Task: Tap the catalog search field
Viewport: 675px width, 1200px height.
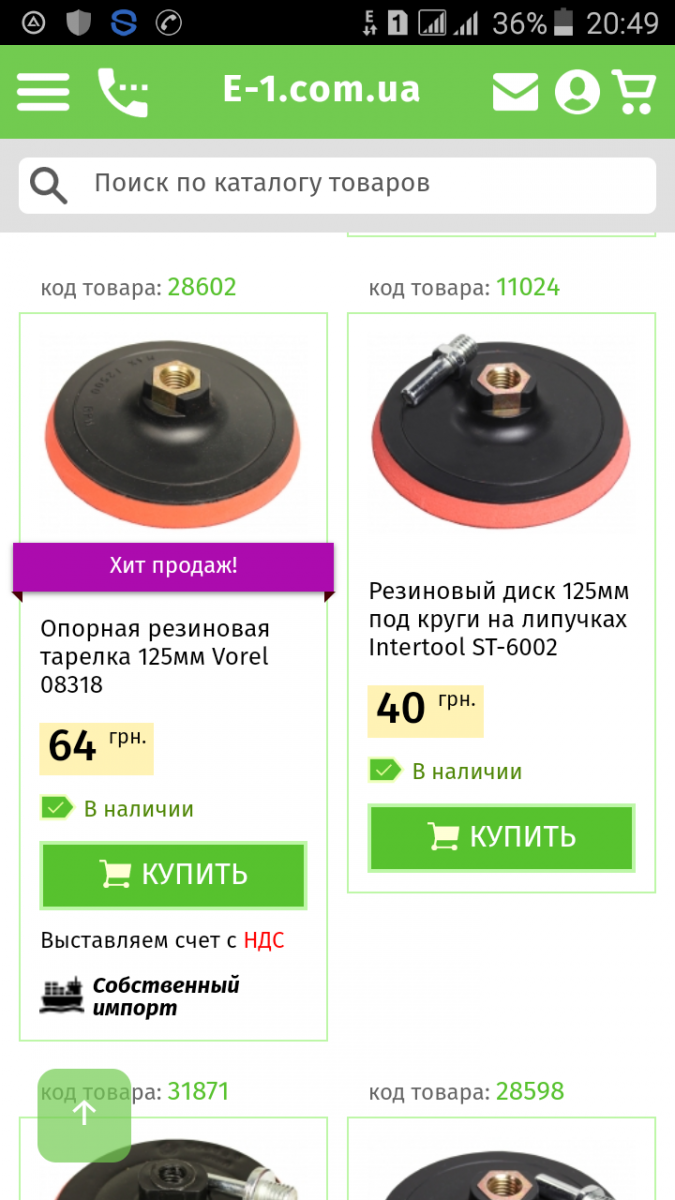Action: 337,184
